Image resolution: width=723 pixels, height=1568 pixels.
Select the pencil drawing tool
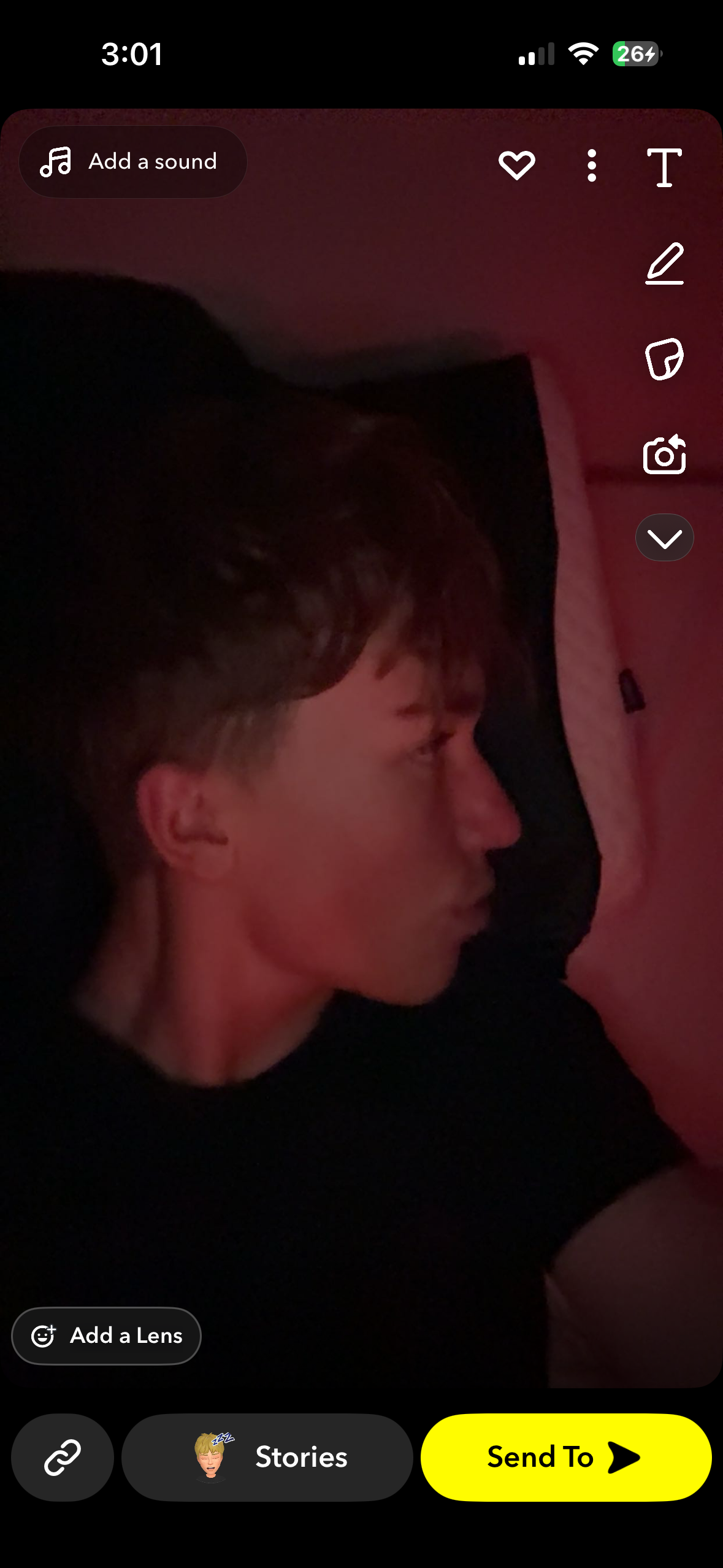(x=665, y=264)
